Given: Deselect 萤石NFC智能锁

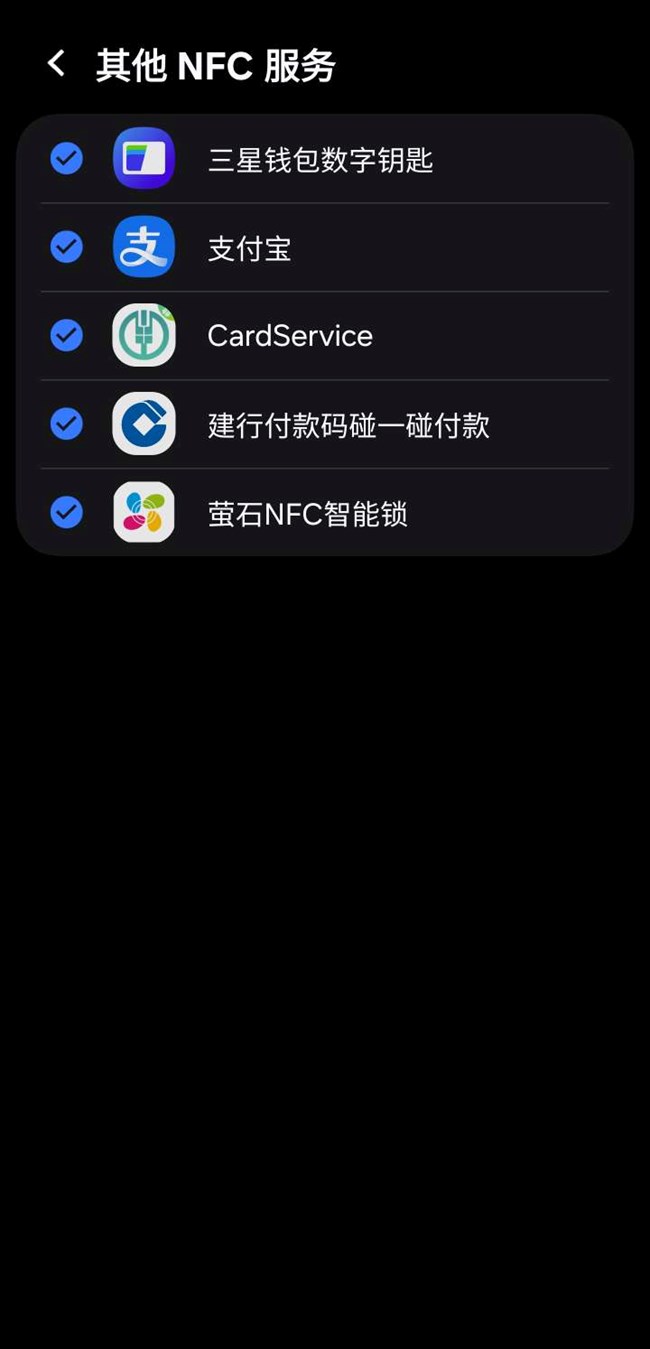Looking at the screenshot, I should coord(67,513).
